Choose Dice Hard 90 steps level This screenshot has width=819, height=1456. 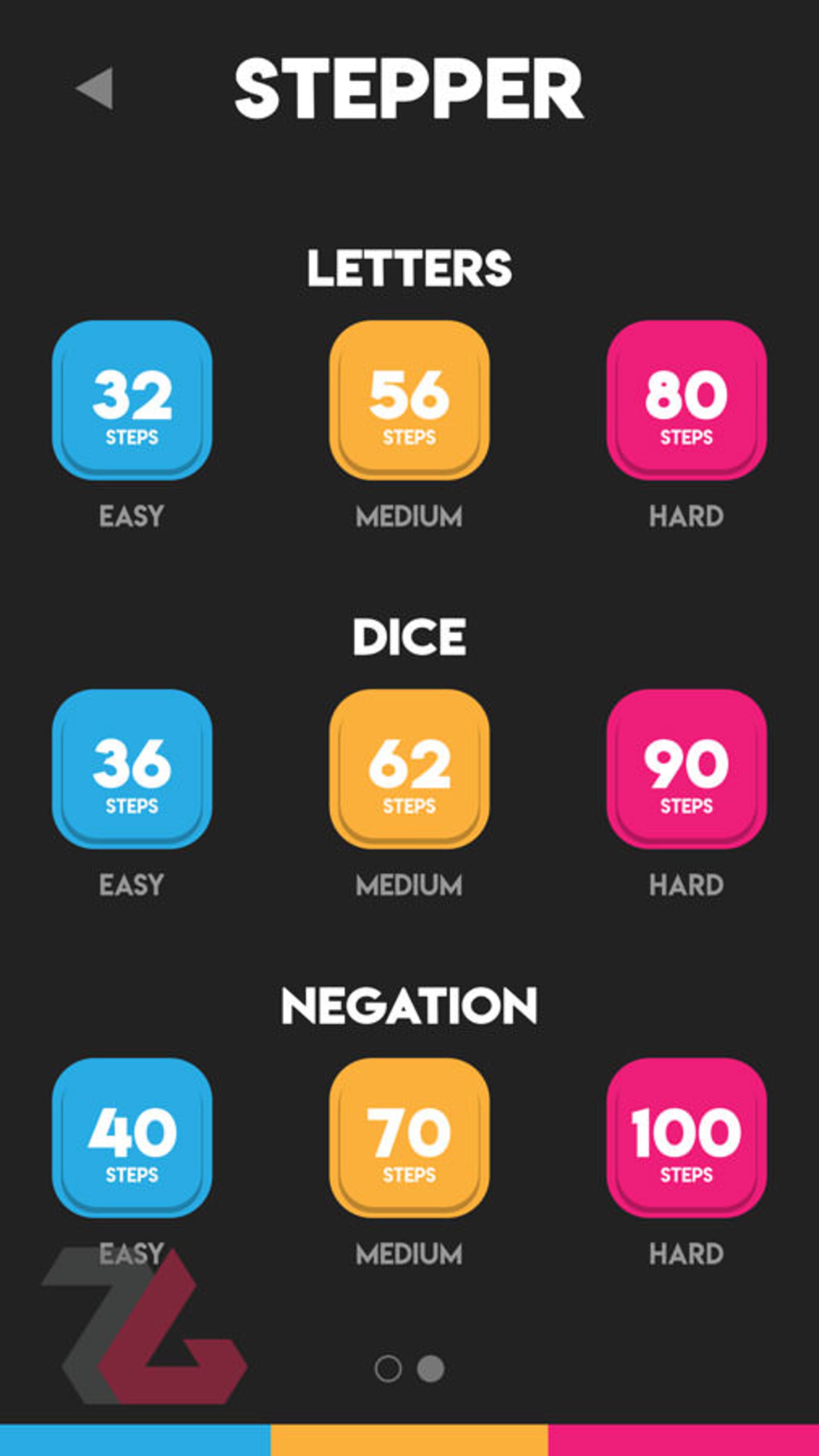pyautogui.click(x=686, y=769)
